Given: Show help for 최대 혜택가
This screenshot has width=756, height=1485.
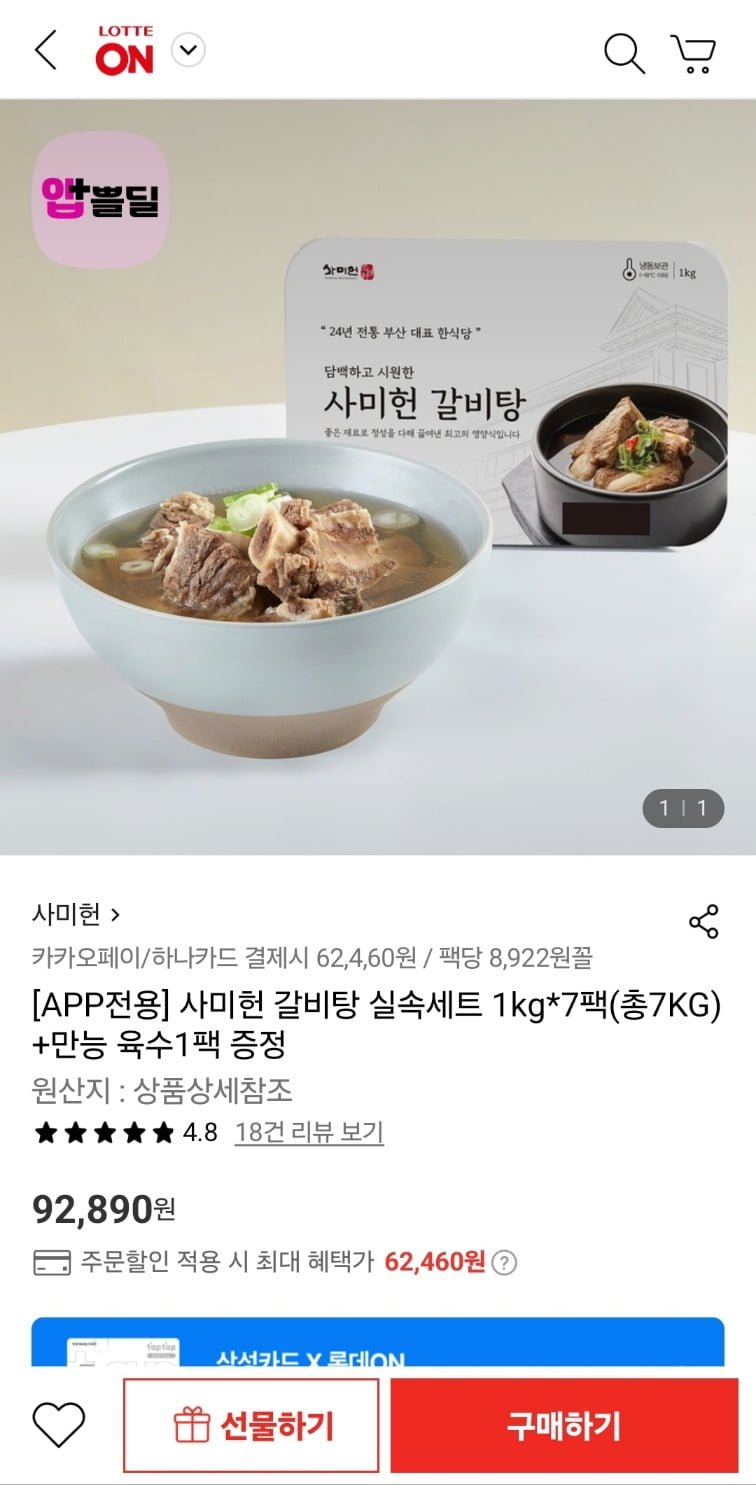Looking at the screenshot, I should [x=506, y=1262].
